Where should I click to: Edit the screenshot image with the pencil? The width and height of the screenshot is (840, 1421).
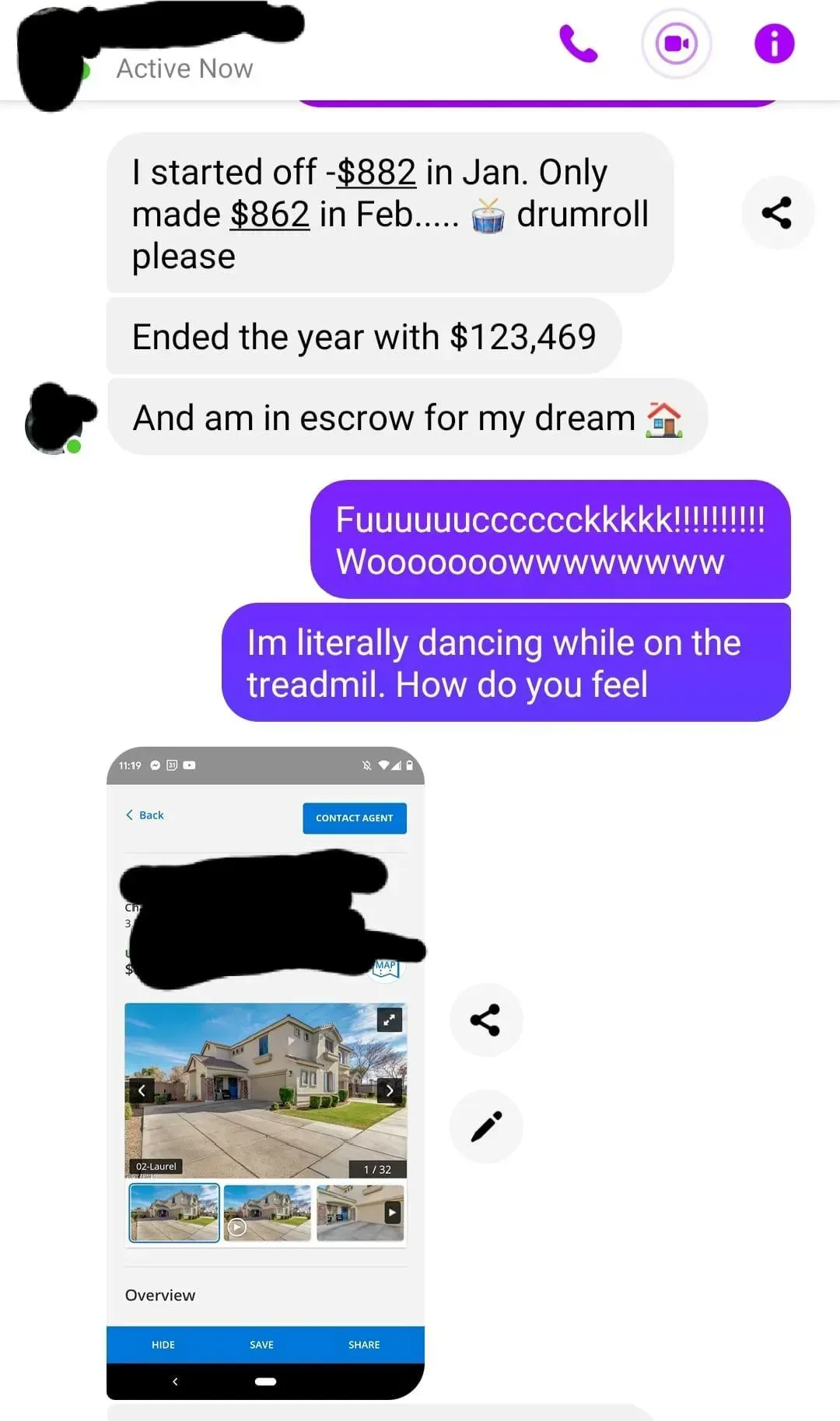[x=485, y=1126]
